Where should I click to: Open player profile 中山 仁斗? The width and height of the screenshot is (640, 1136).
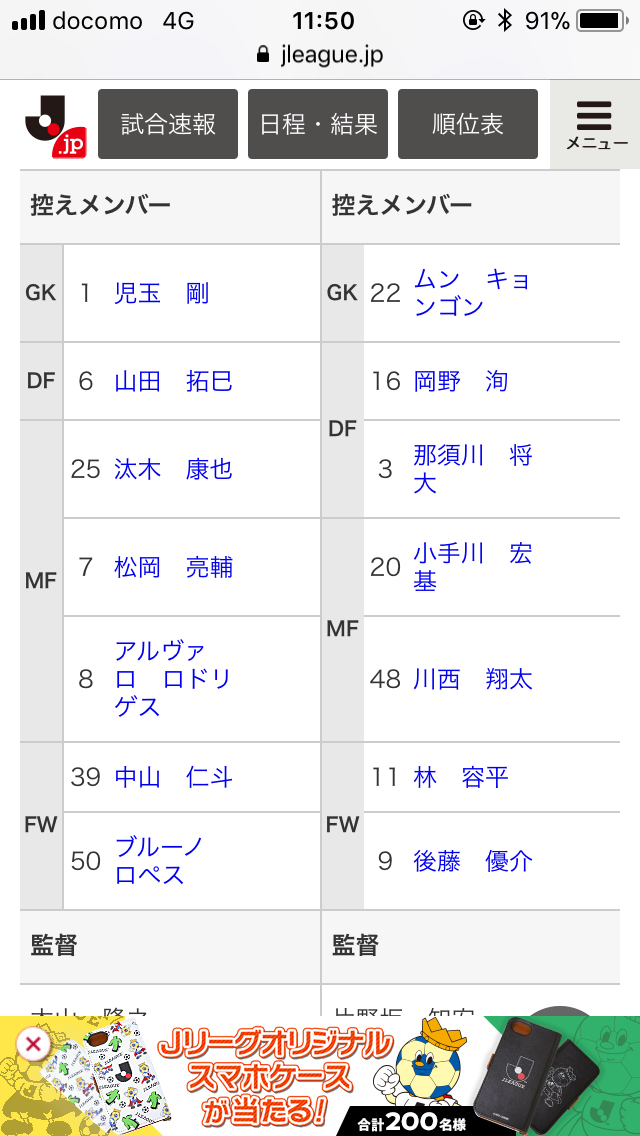(x=173, y=777)
